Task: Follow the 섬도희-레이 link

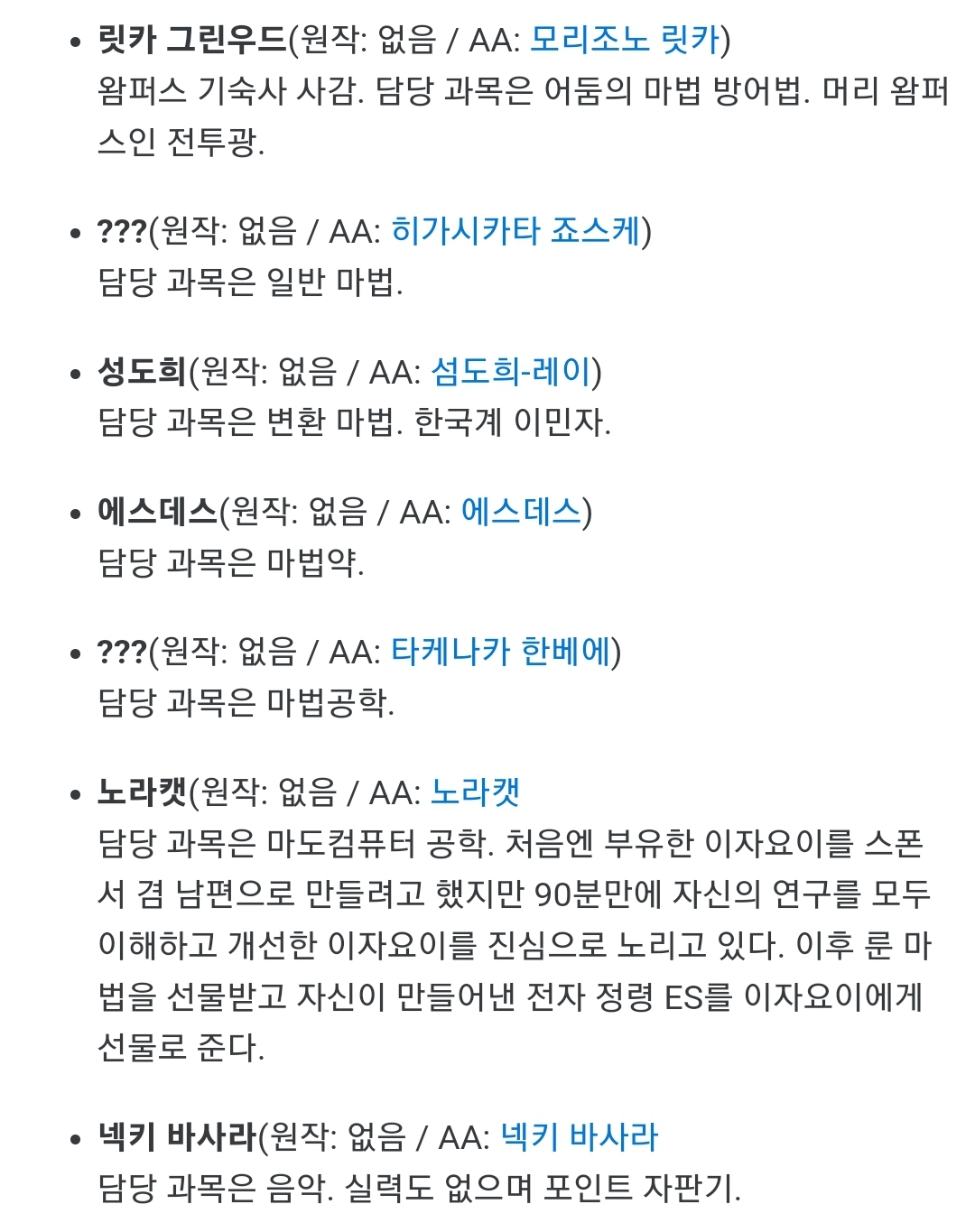Action: 511,371
